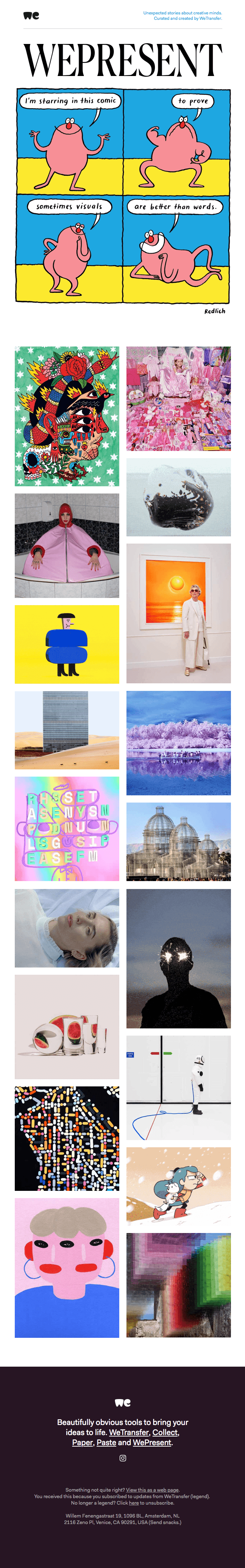Open the cartoon girl in snow tile
This screenshot has width=245, height=1568.
coord(179,1186)
